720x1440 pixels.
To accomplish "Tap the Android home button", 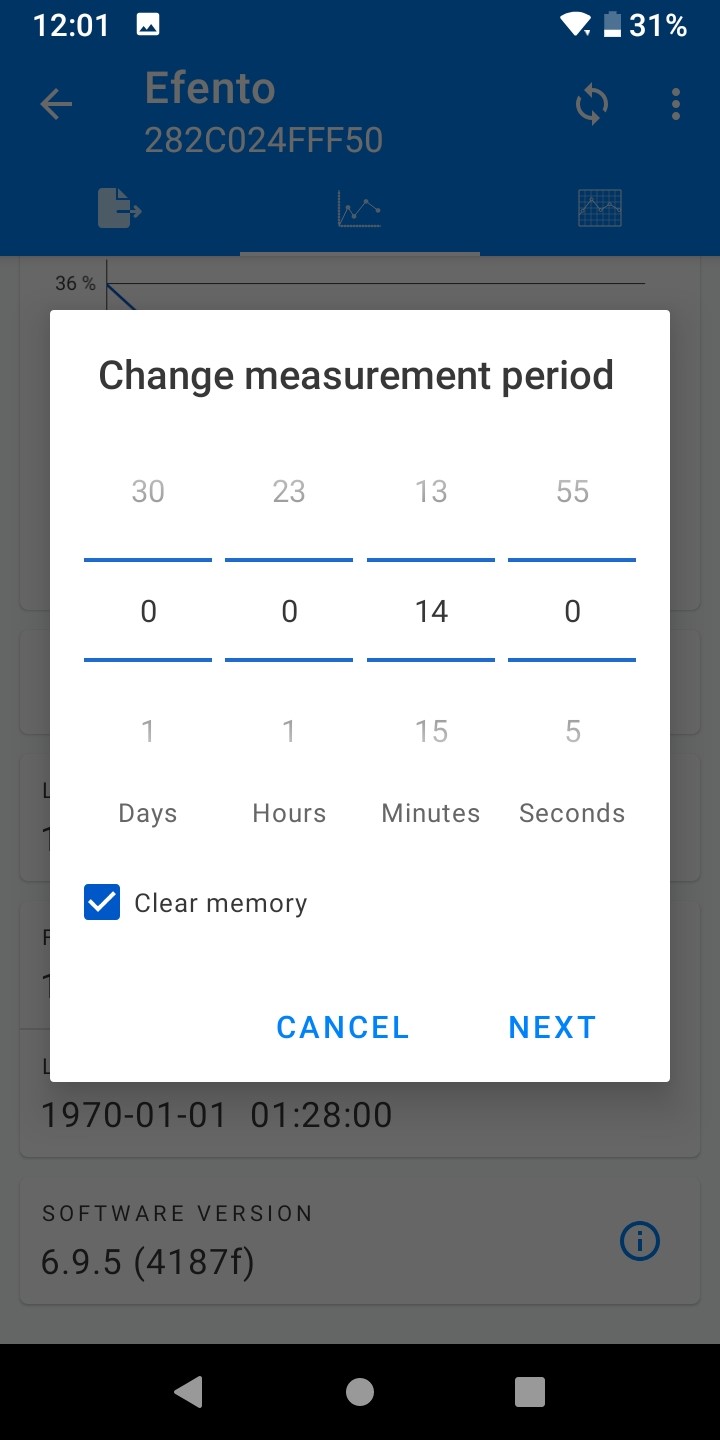I will pos(360,1392).
